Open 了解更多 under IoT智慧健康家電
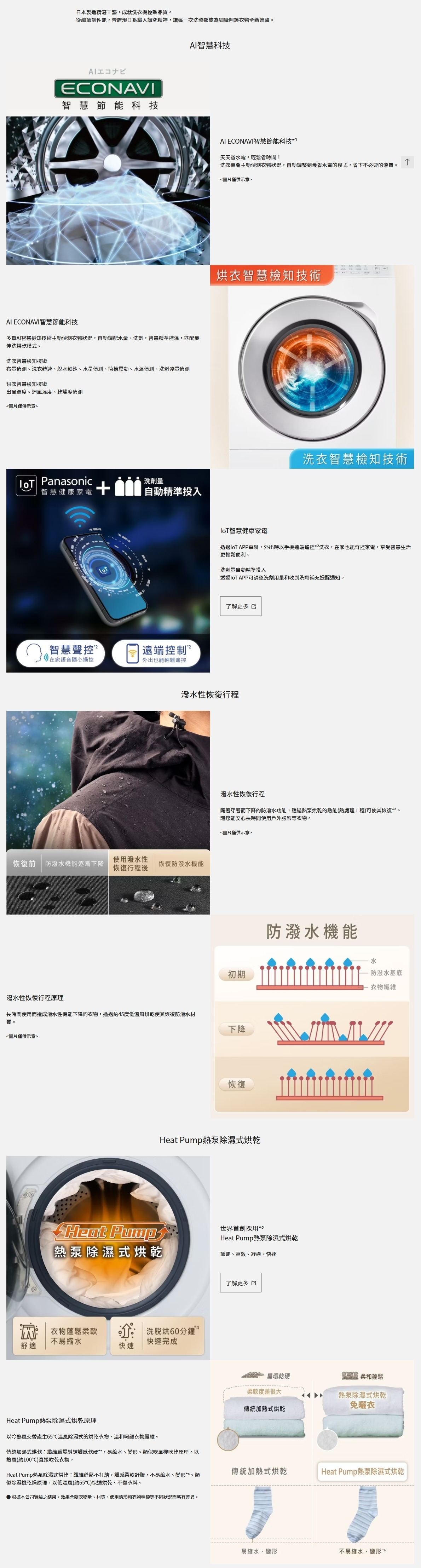Viewport: 421px width, 1568px height. tap(240, 606)
